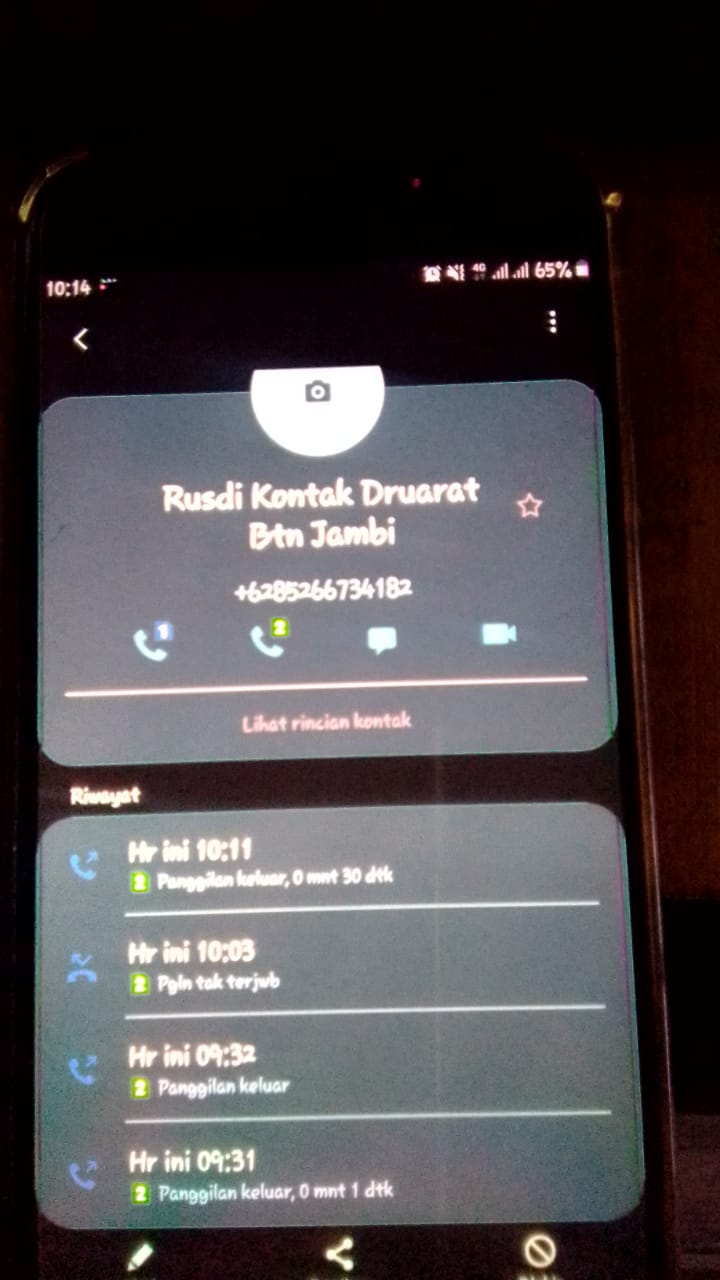The width and height of the screenshot is (720, 1280).
Task: Call the contact using SIM 2
Action: (x=268, y=639)
